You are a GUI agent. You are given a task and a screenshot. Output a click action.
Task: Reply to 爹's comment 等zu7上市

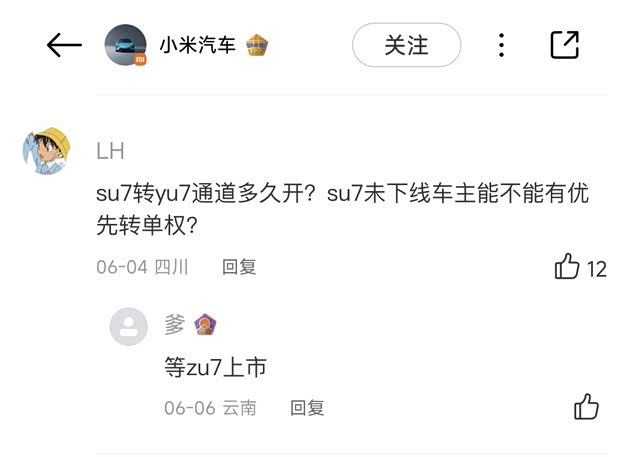[307, 408]
